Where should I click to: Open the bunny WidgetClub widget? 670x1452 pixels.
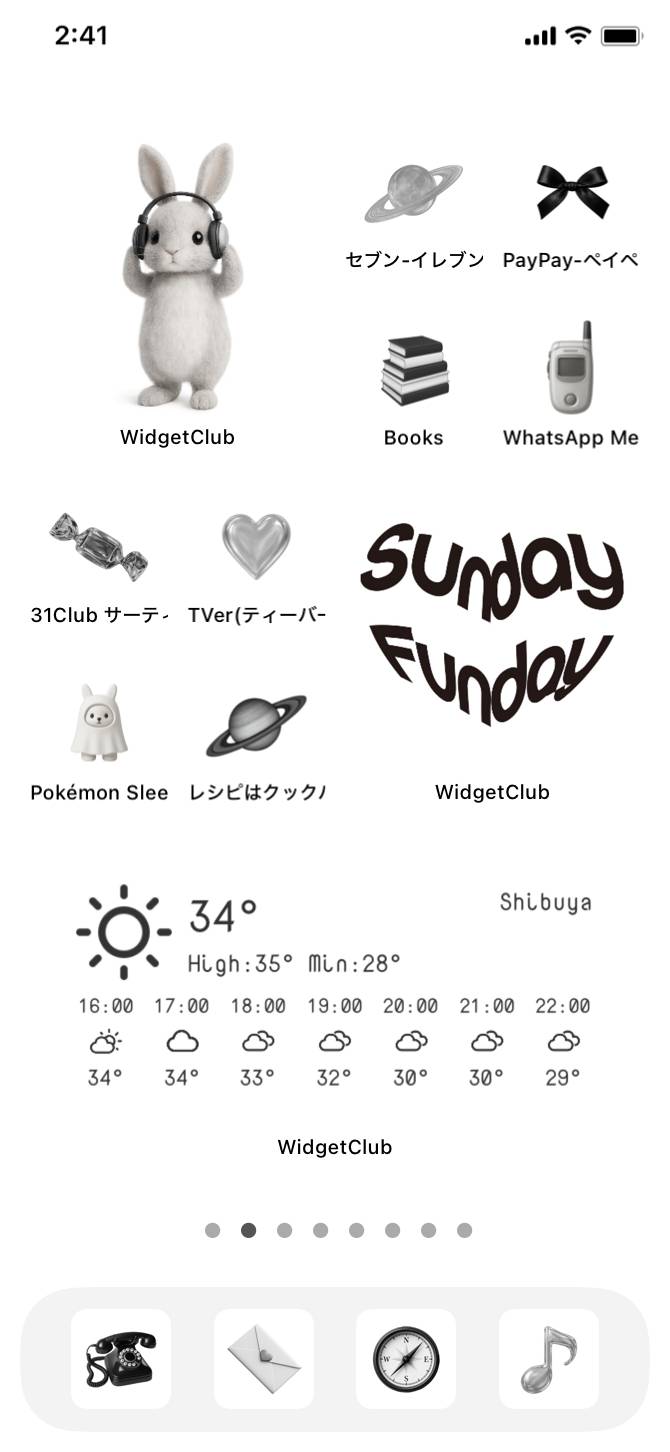point(178,278)
